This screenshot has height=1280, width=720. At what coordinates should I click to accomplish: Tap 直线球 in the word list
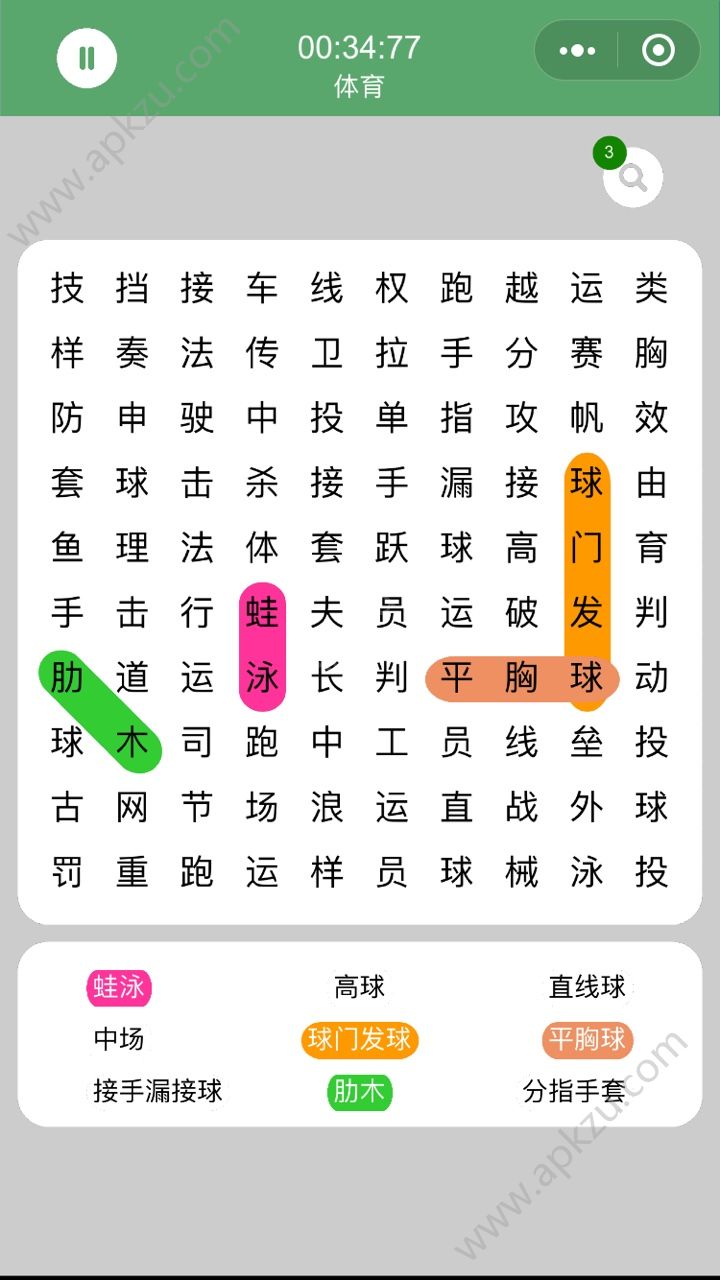[586, 986]
